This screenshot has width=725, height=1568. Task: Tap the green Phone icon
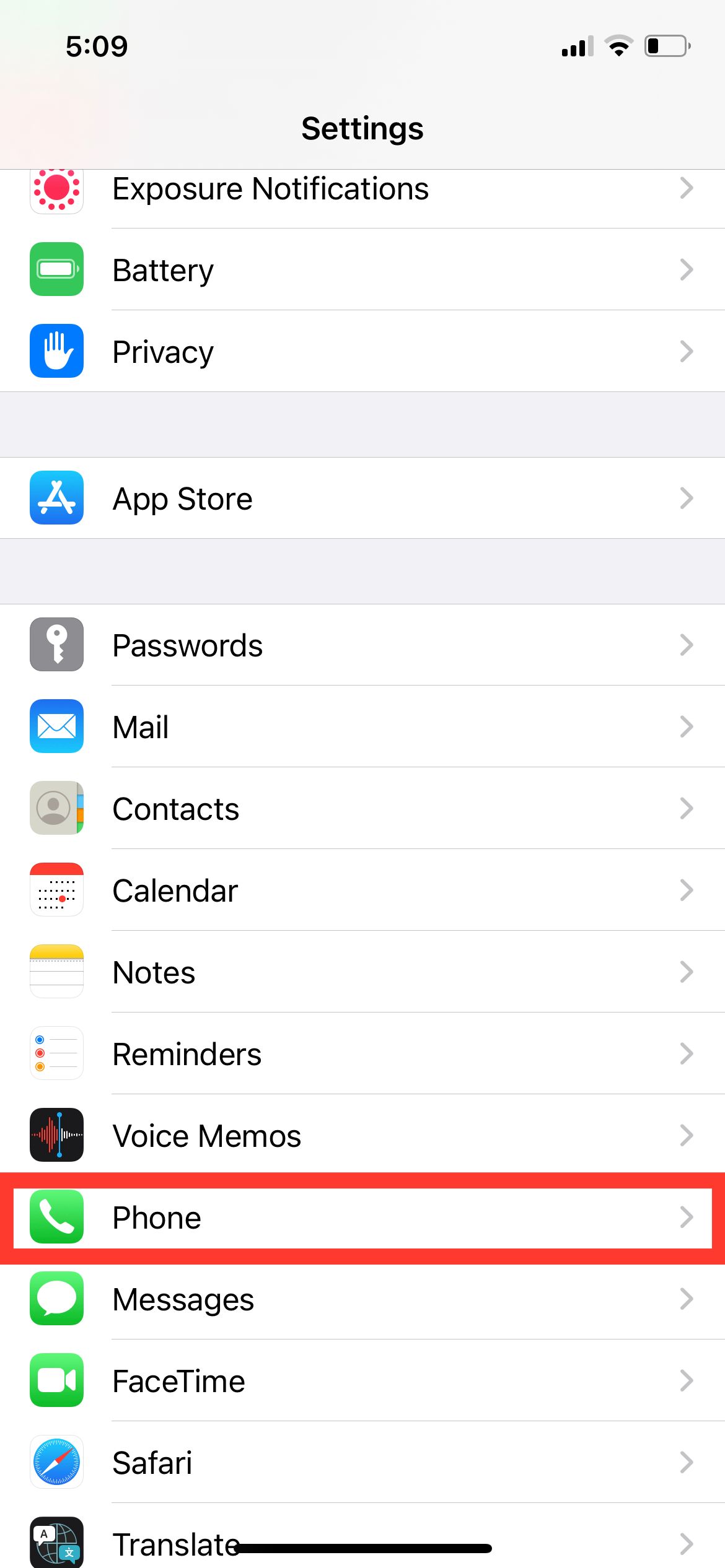pos(56,1217)
